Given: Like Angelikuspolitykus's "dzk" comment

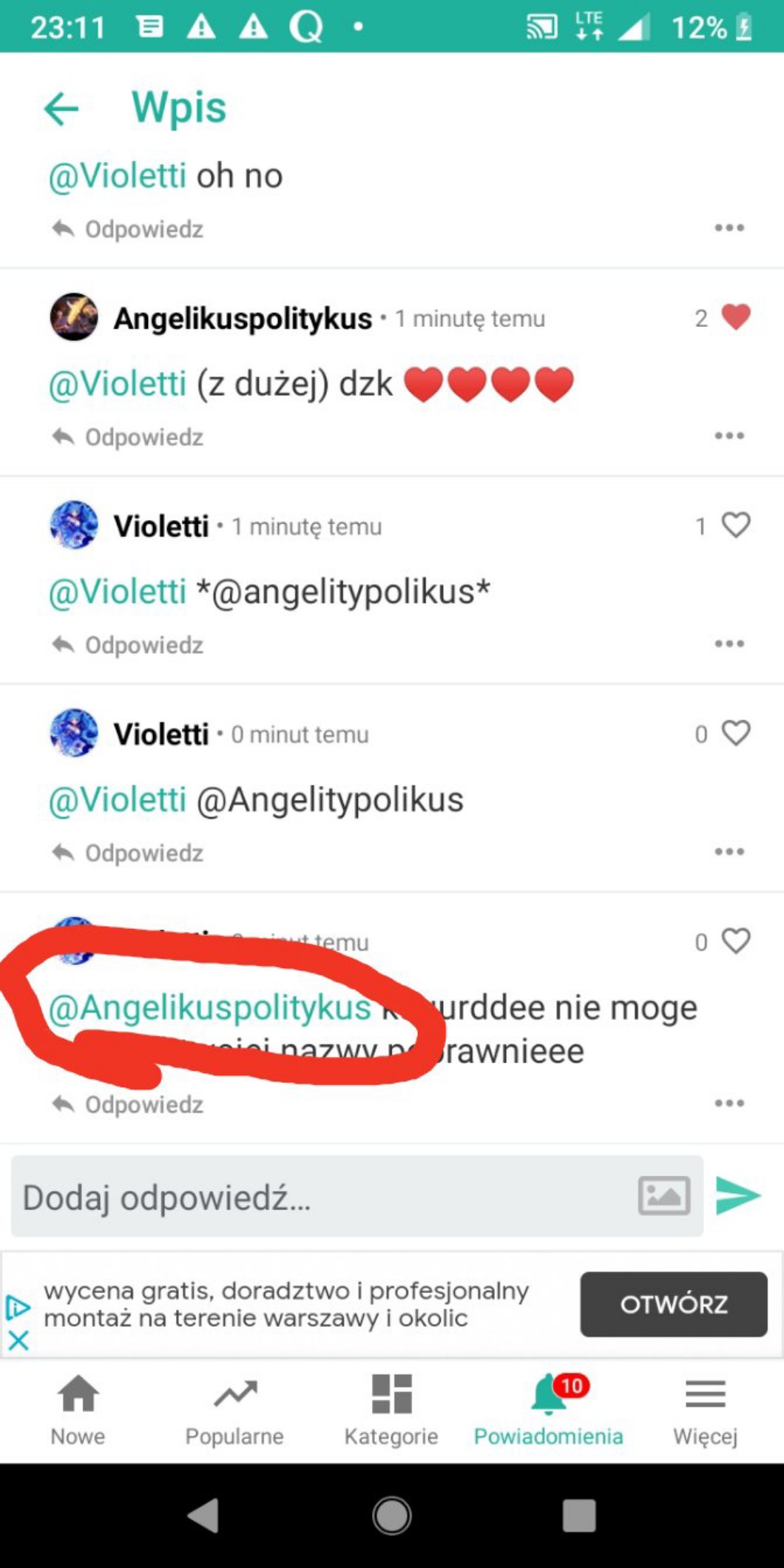Looking at the screenshot, I should pos(735,318).
